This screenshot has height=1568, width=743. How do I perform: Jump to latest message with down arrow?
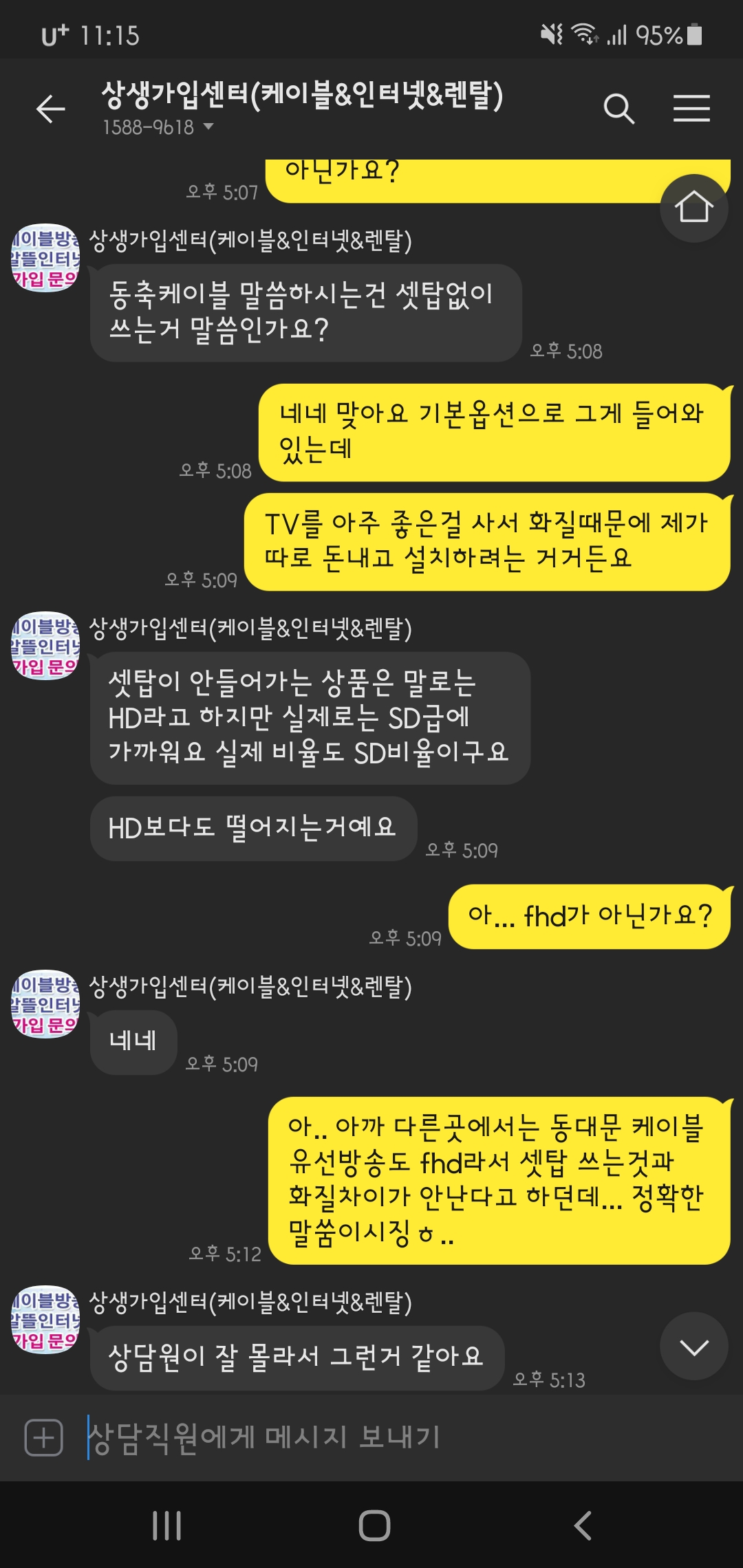(693, 1348)
